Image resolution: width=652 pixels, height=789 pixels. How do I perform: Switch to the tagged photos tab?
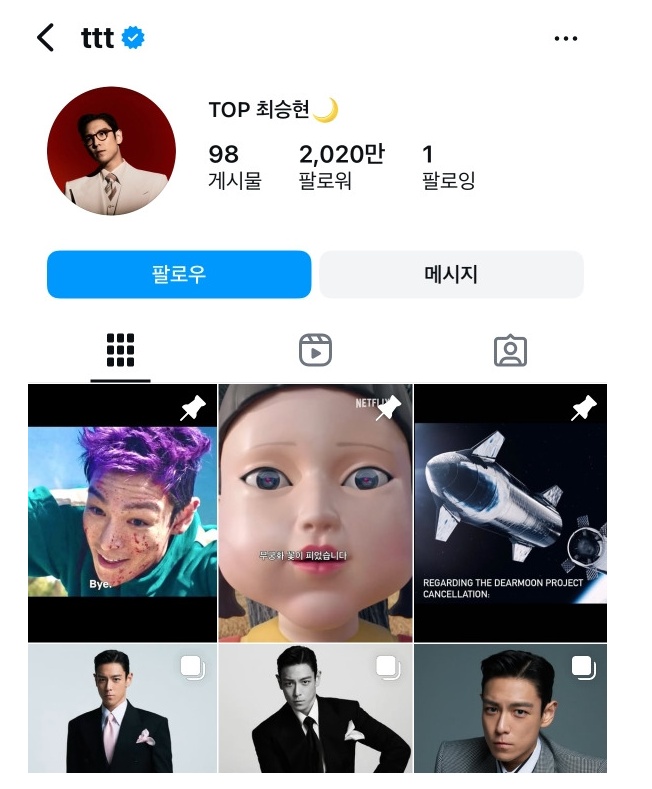(510, 351)
